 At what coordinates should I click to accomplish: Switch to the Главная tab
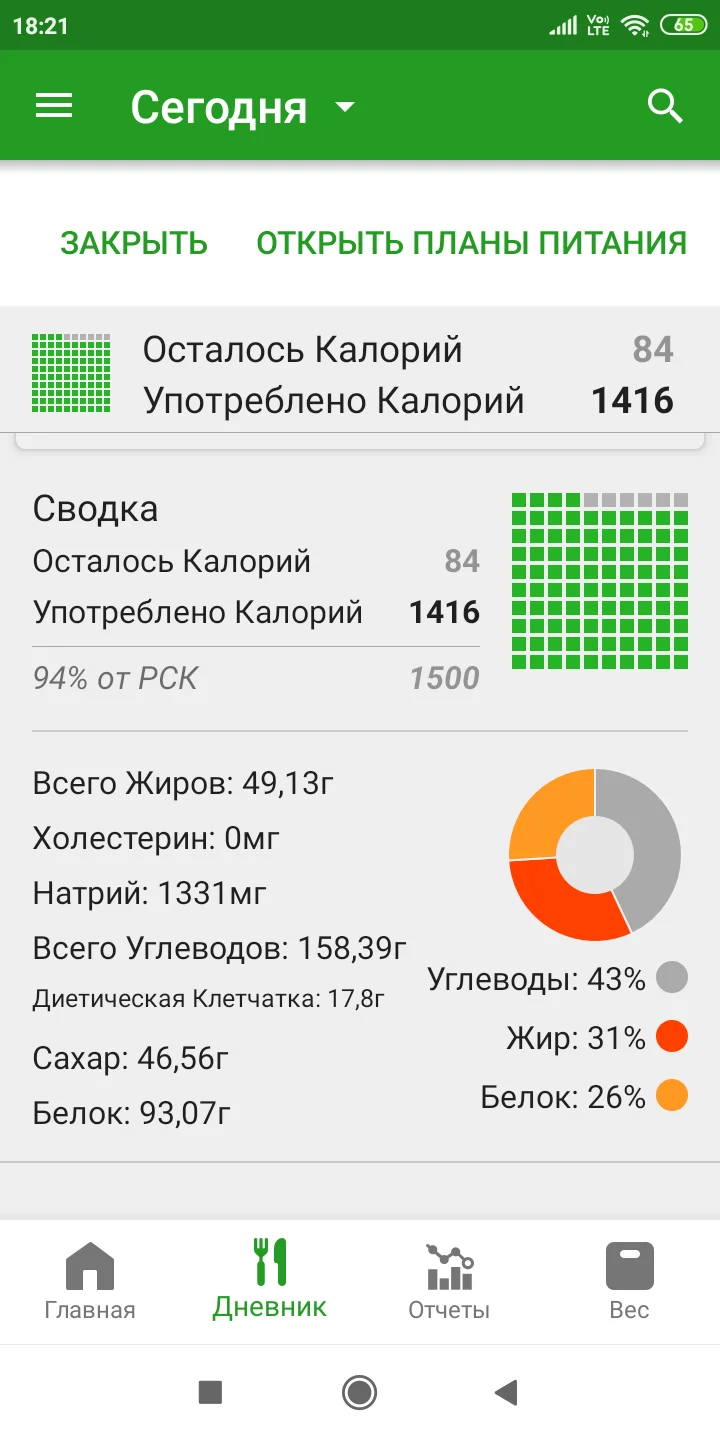point(90,1280)
